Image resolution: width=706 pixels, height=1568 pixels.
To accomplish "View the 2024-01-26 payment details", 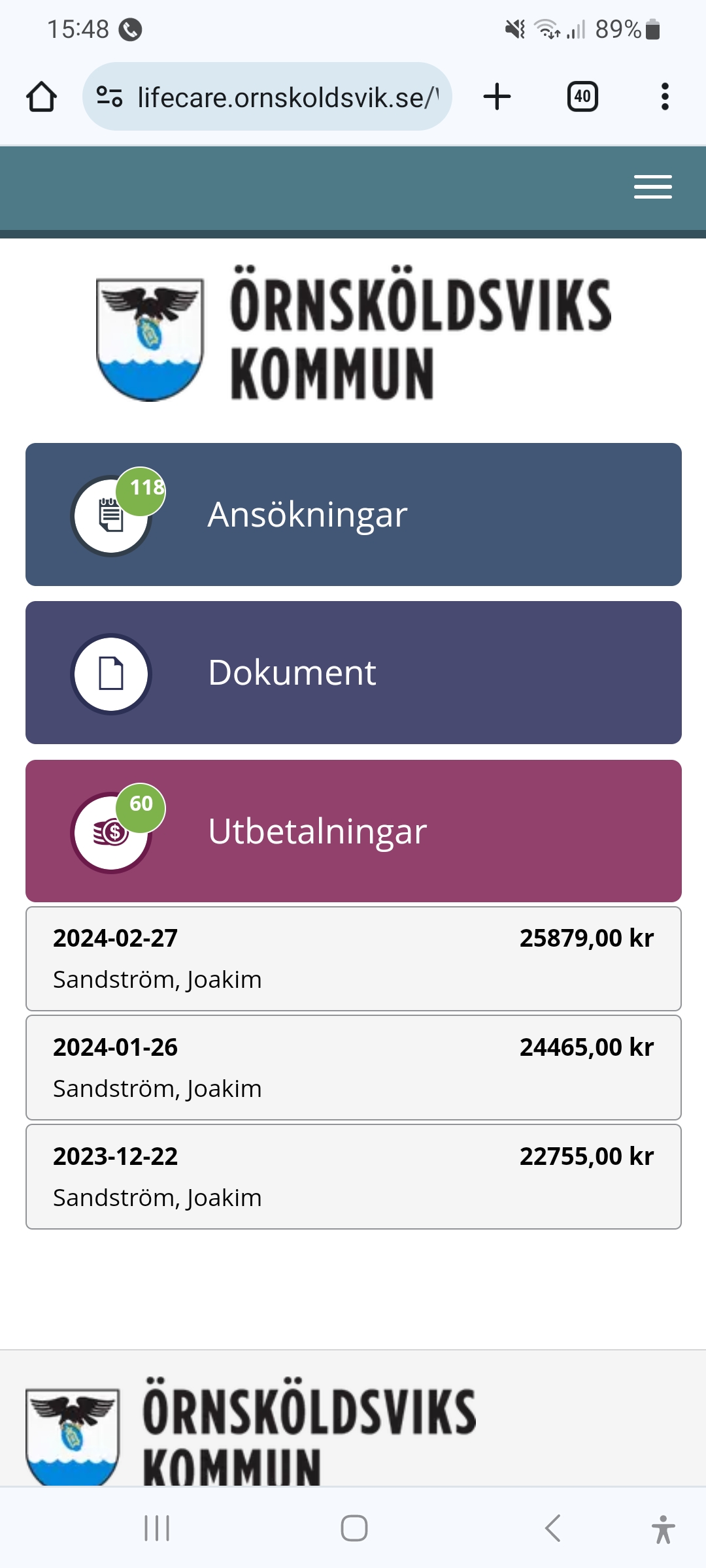I will pyautogui.click(x=353, y=1068).
